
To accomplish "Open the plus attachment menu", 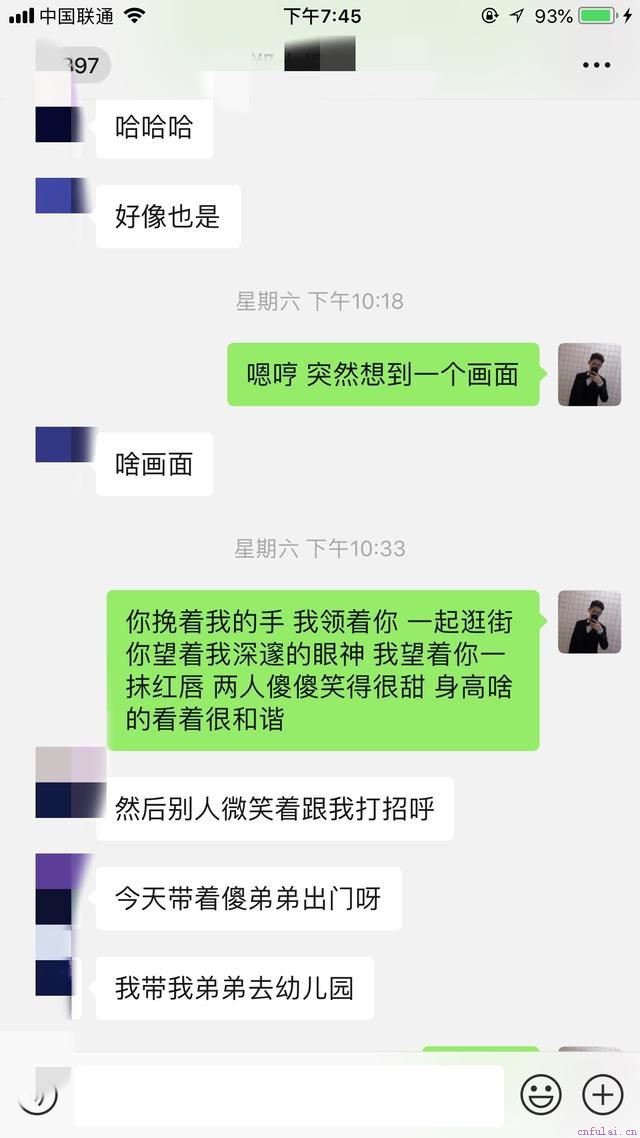I will point(602,1095).
